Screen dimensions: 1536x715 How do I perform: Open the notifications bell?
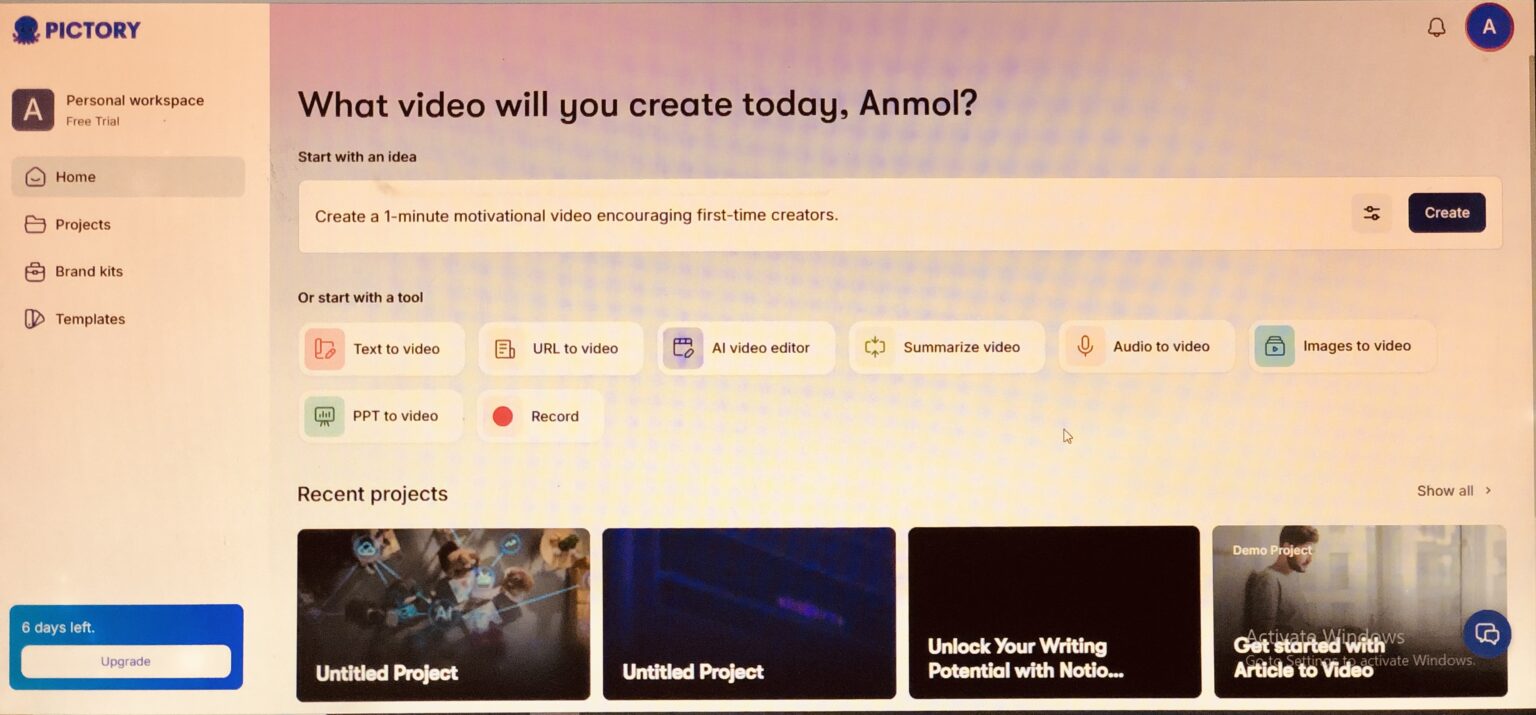(x=1436, y=28)
